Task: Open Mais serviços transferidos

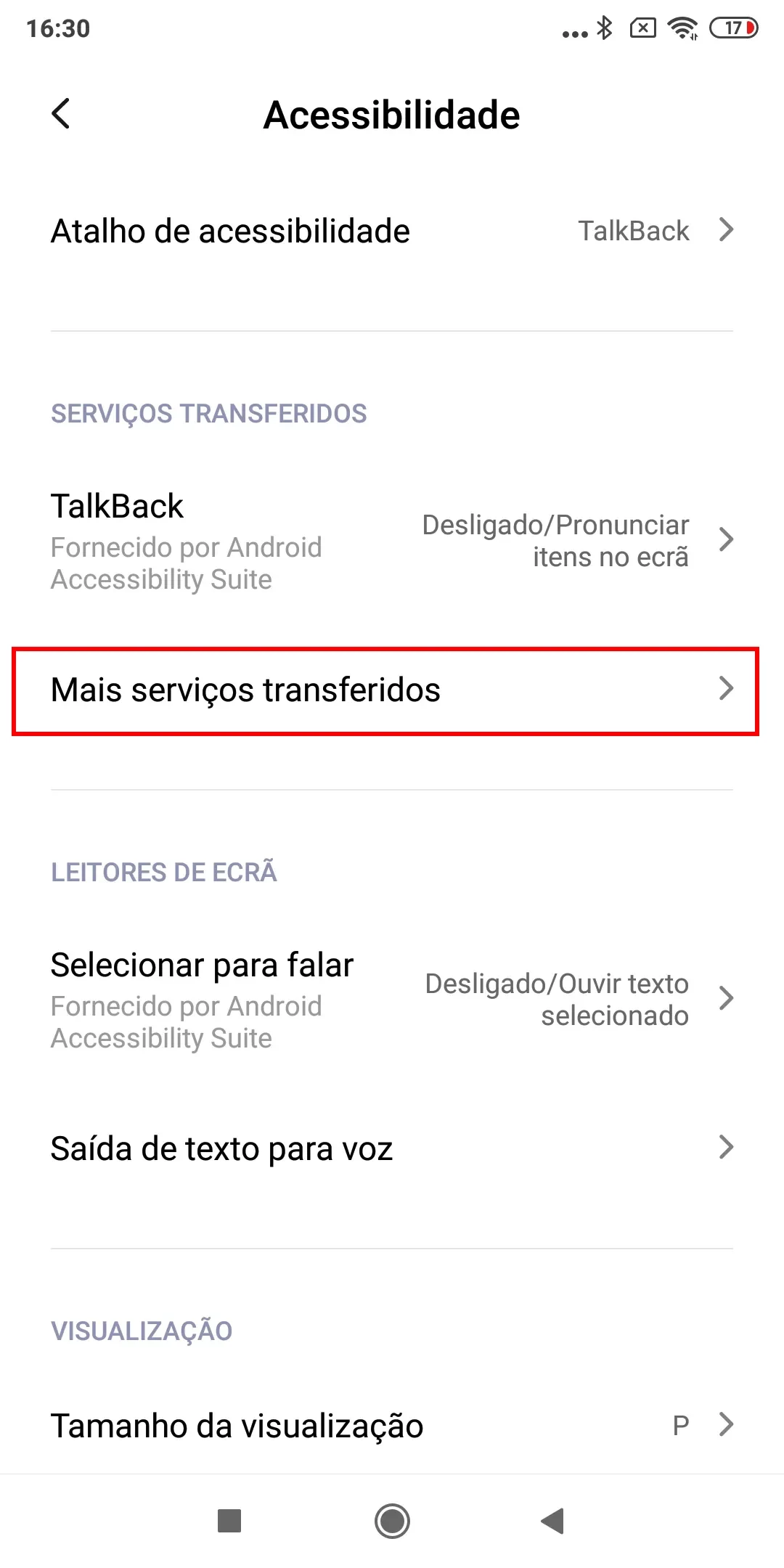Action: 392,690
